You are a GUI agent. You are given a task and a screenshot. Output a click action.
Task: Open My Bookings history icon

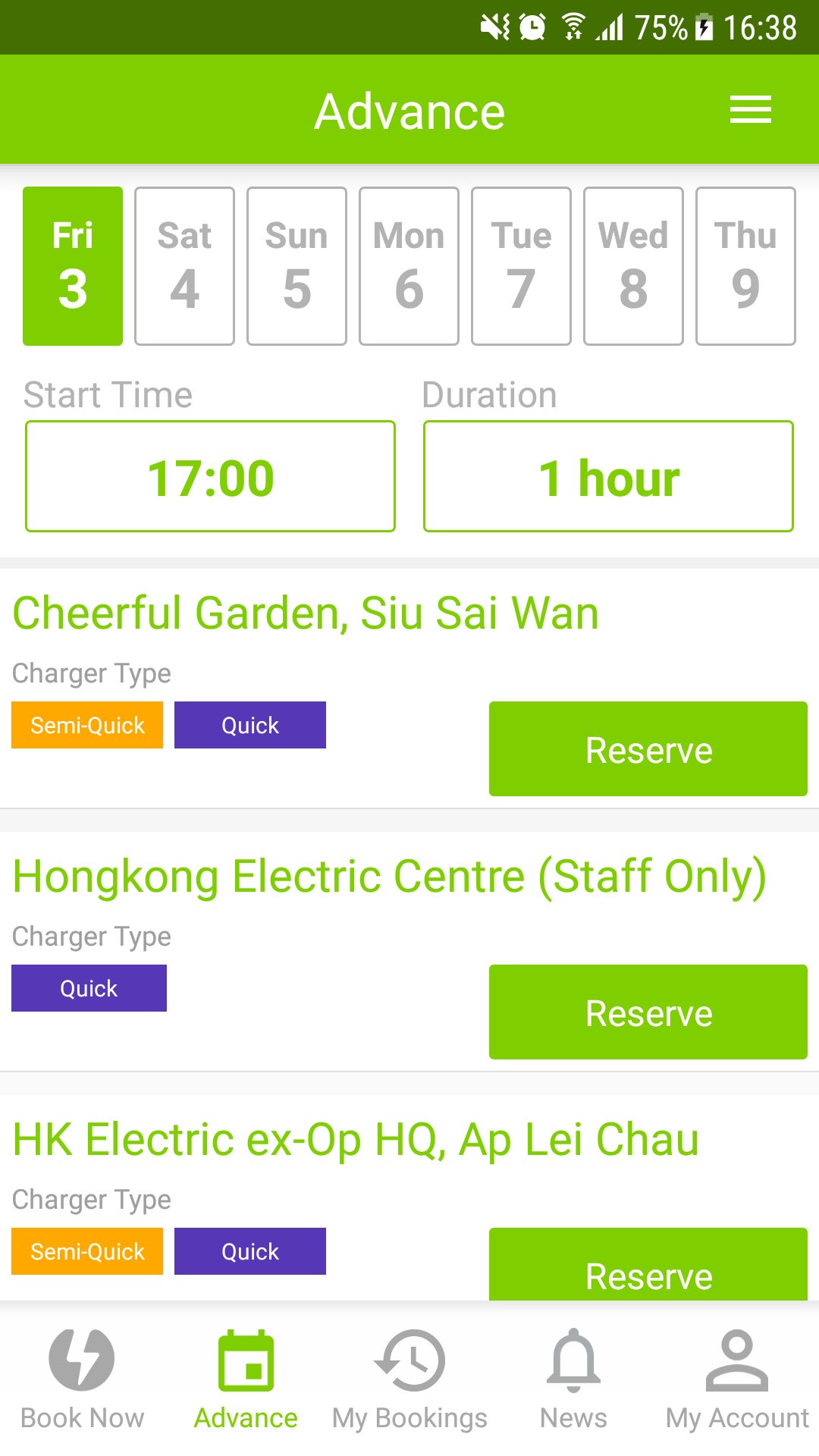point(409,1361)
